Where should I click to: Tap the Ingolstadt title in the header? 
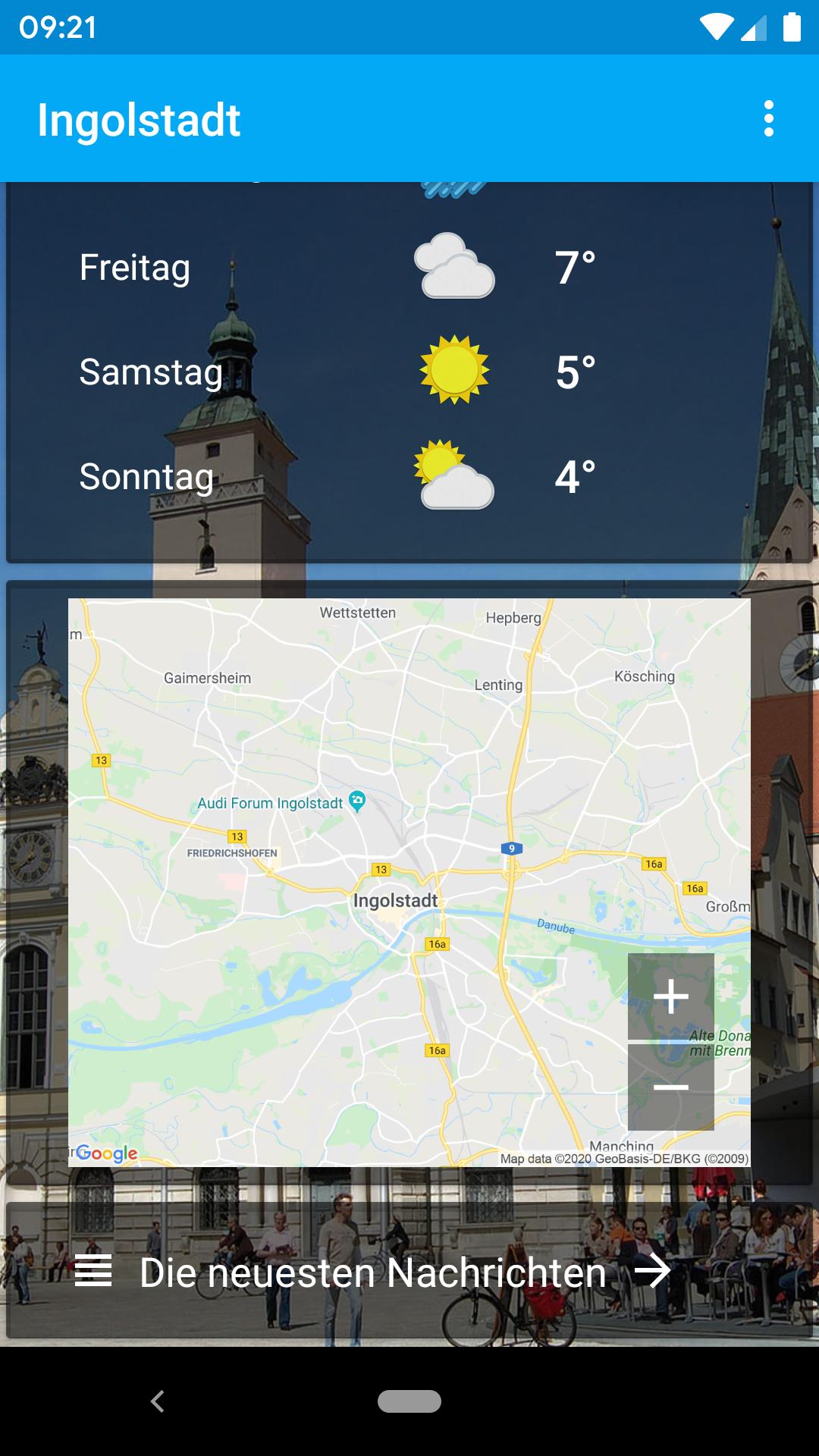[x=140, y=119]
